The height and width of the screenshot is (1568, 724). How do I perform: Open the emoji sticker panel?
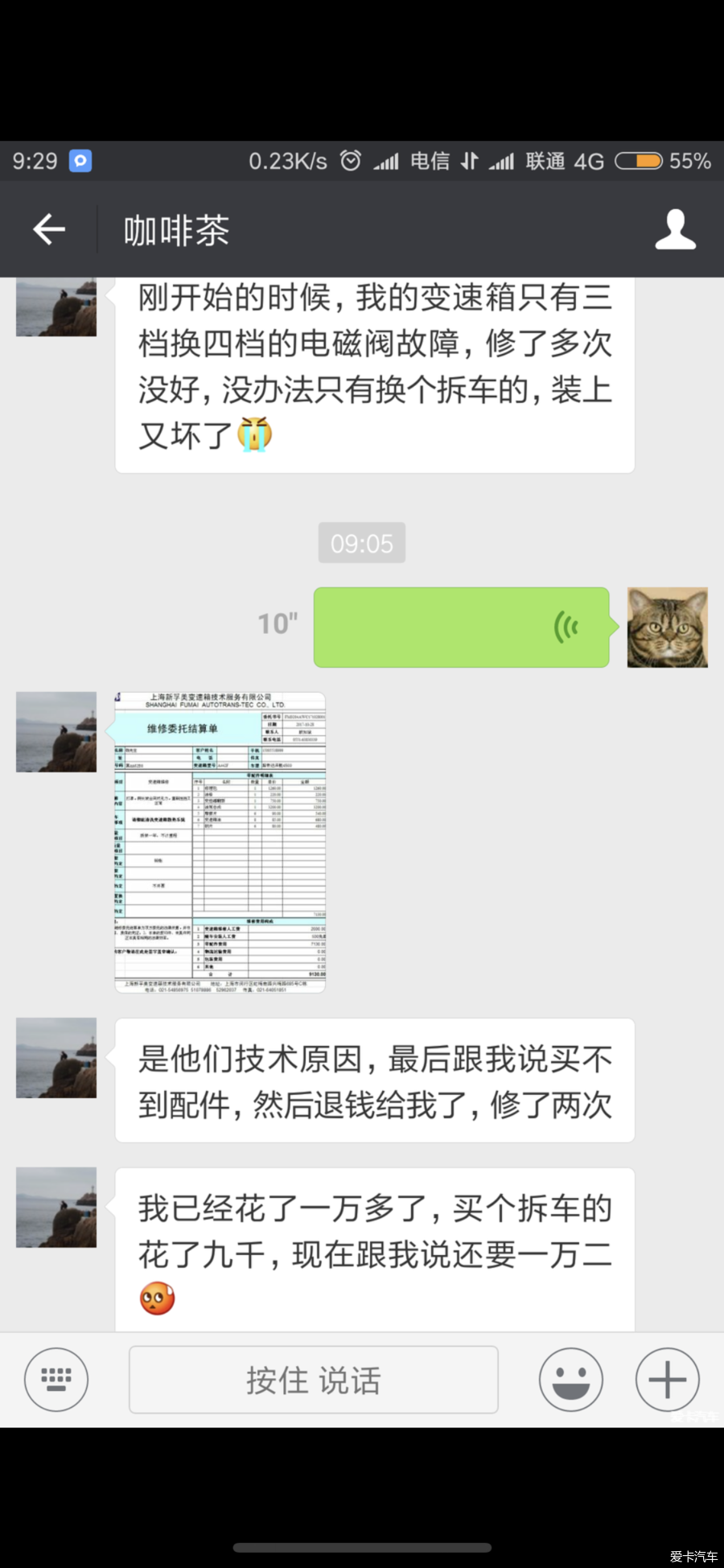[x=570, y=1379]
